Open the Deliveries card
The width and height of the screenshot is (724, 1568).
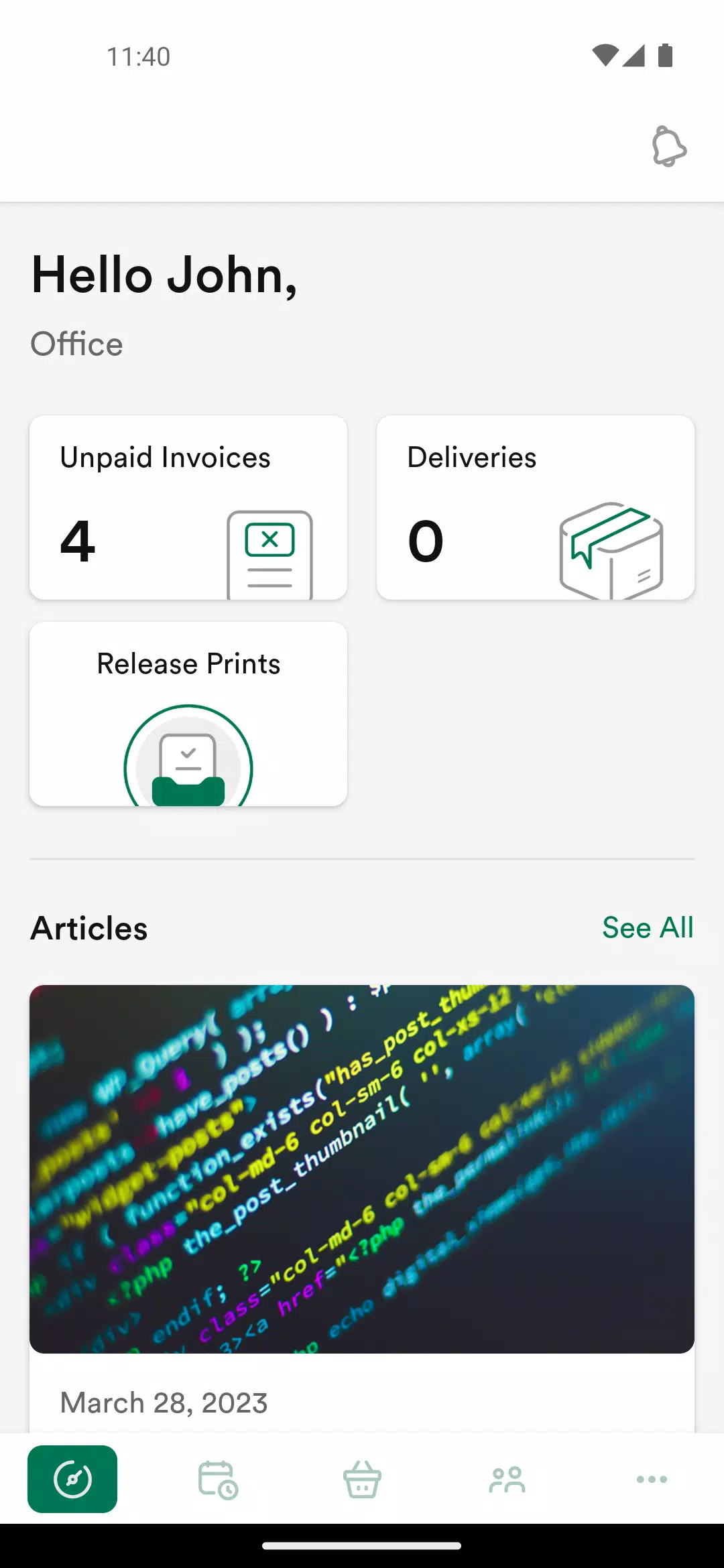point(535,508)
